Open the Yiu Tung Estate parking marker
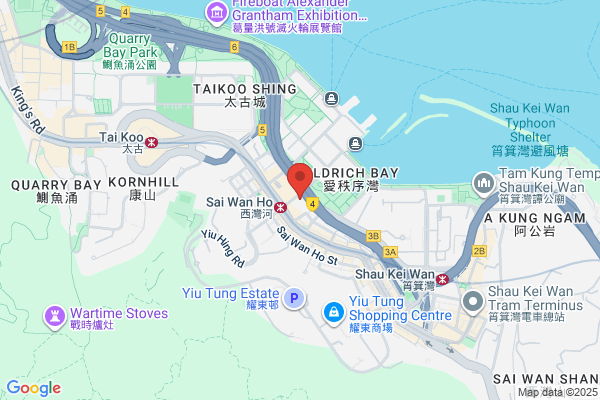 pos(294,298)
